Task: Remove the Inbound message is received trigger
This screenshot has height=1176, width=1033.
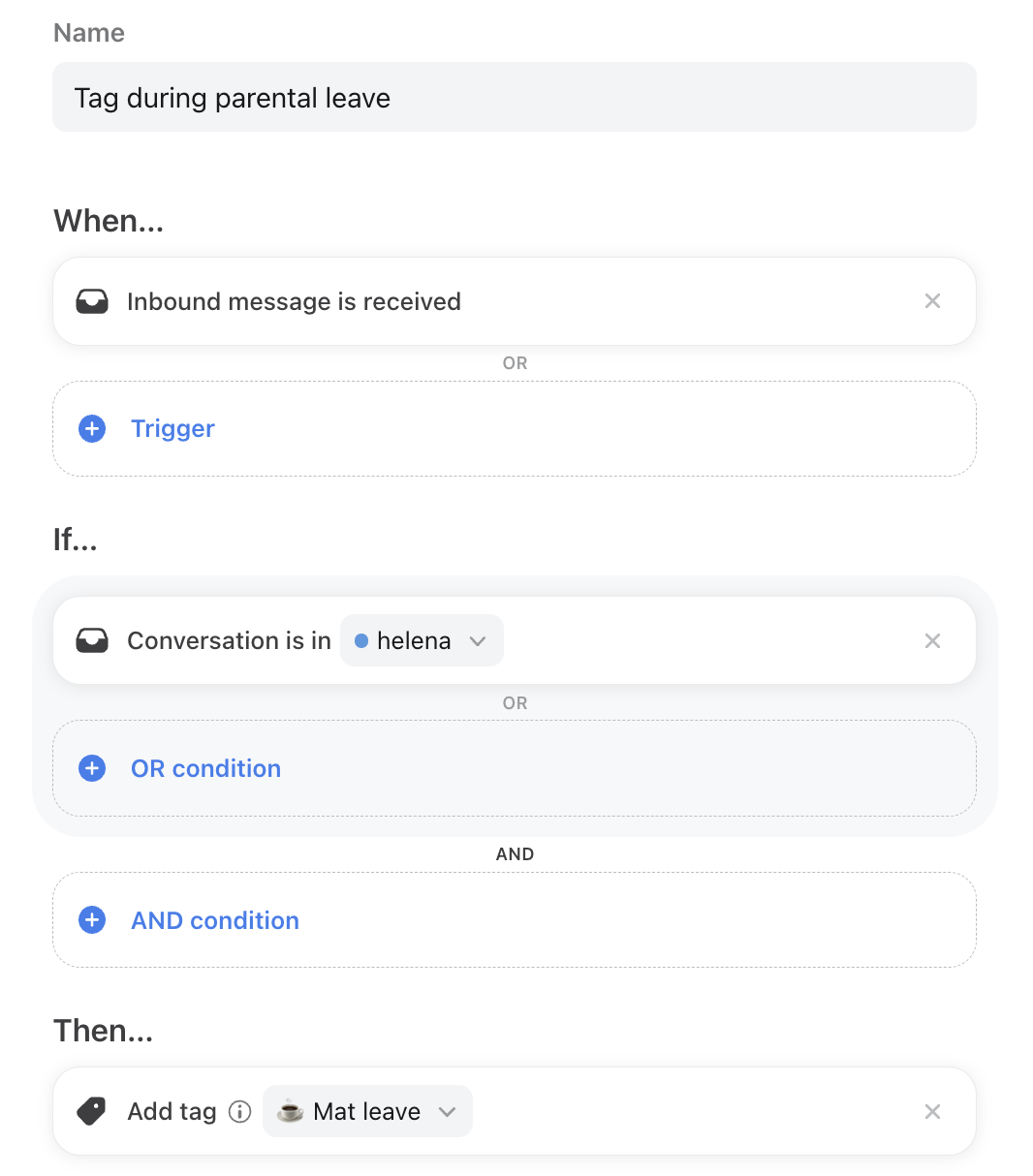Action: point(932,301)
